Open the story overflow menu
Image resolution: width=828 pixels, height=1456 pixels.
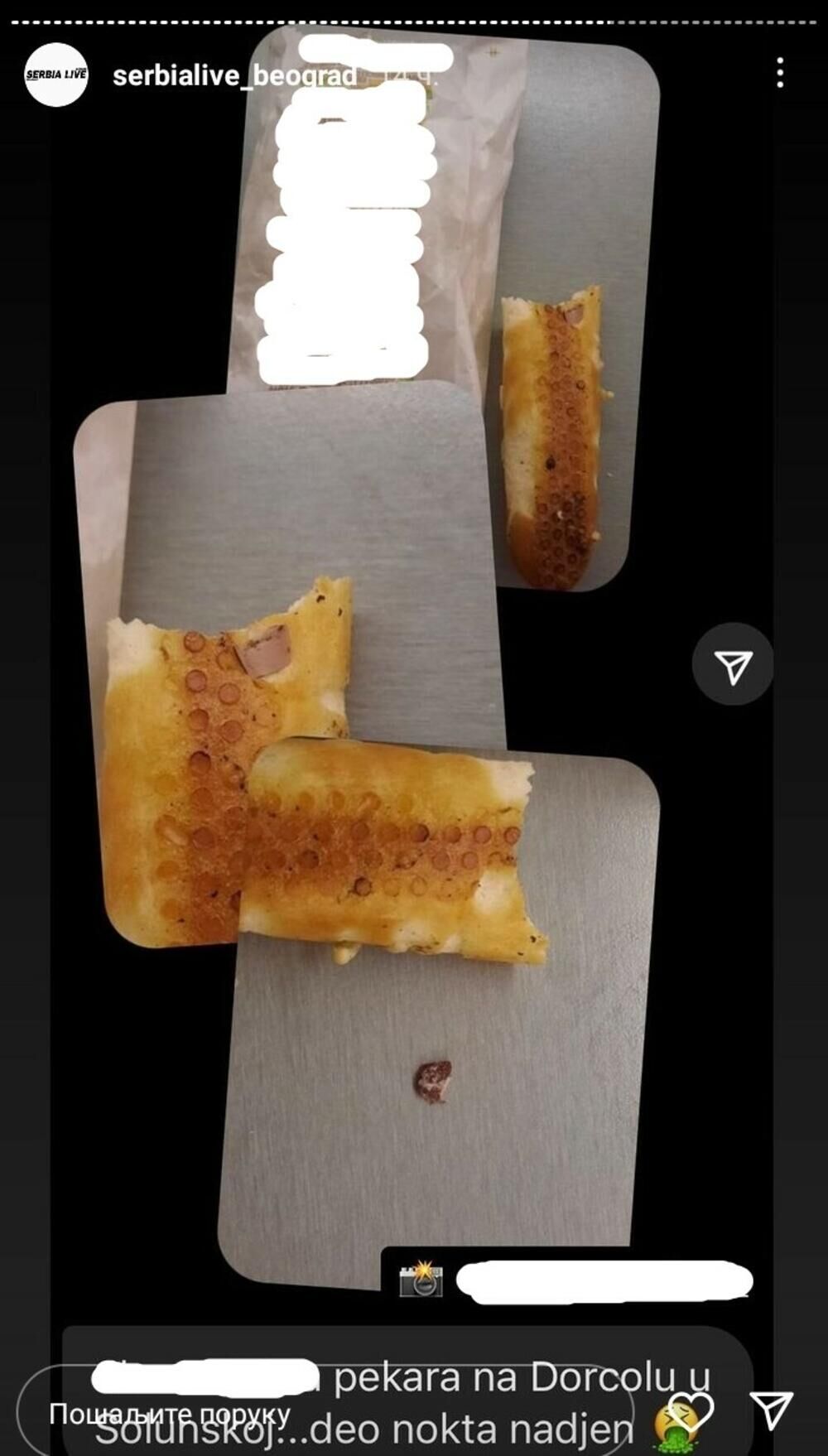pos(780,74)
